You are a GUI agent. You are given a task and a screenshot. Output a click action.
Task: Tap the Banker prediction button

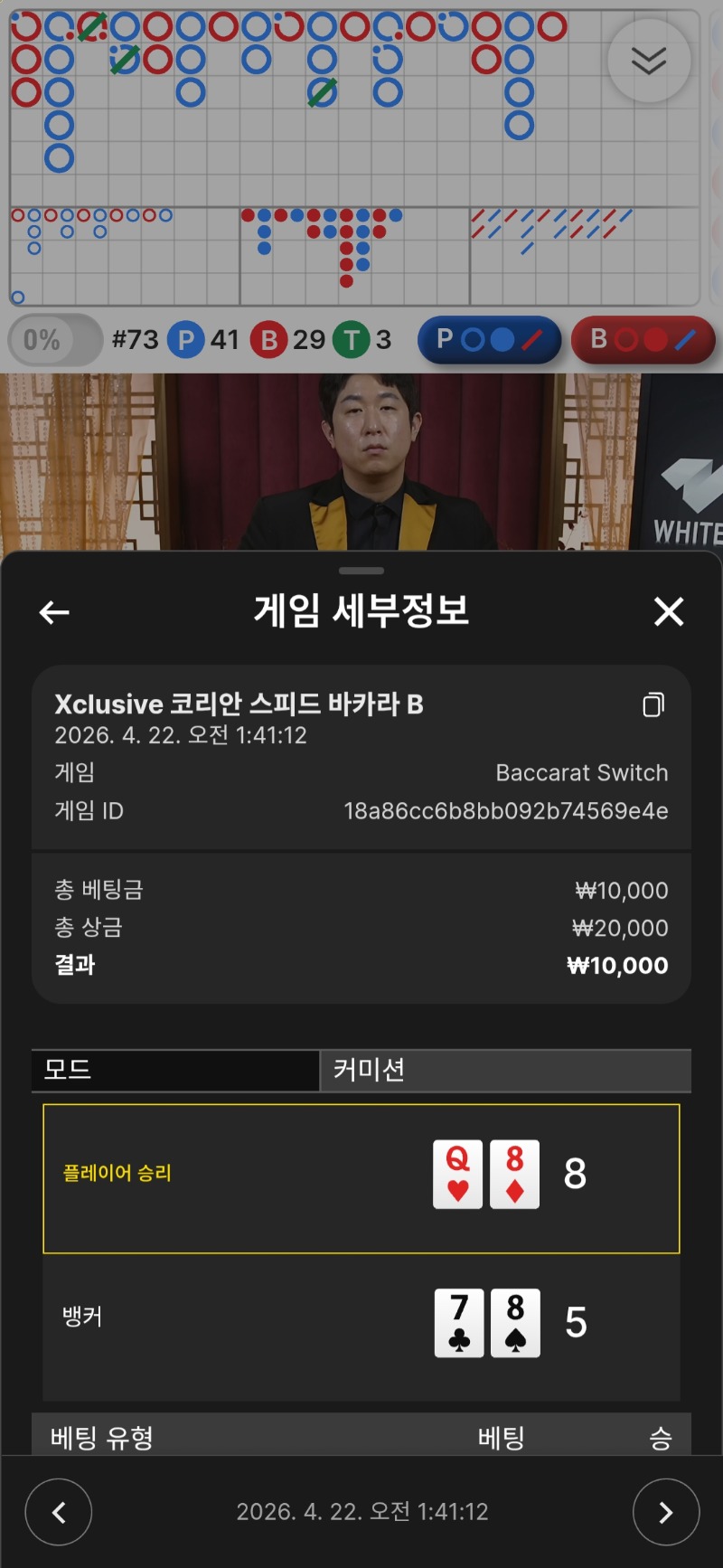(643, 340)
